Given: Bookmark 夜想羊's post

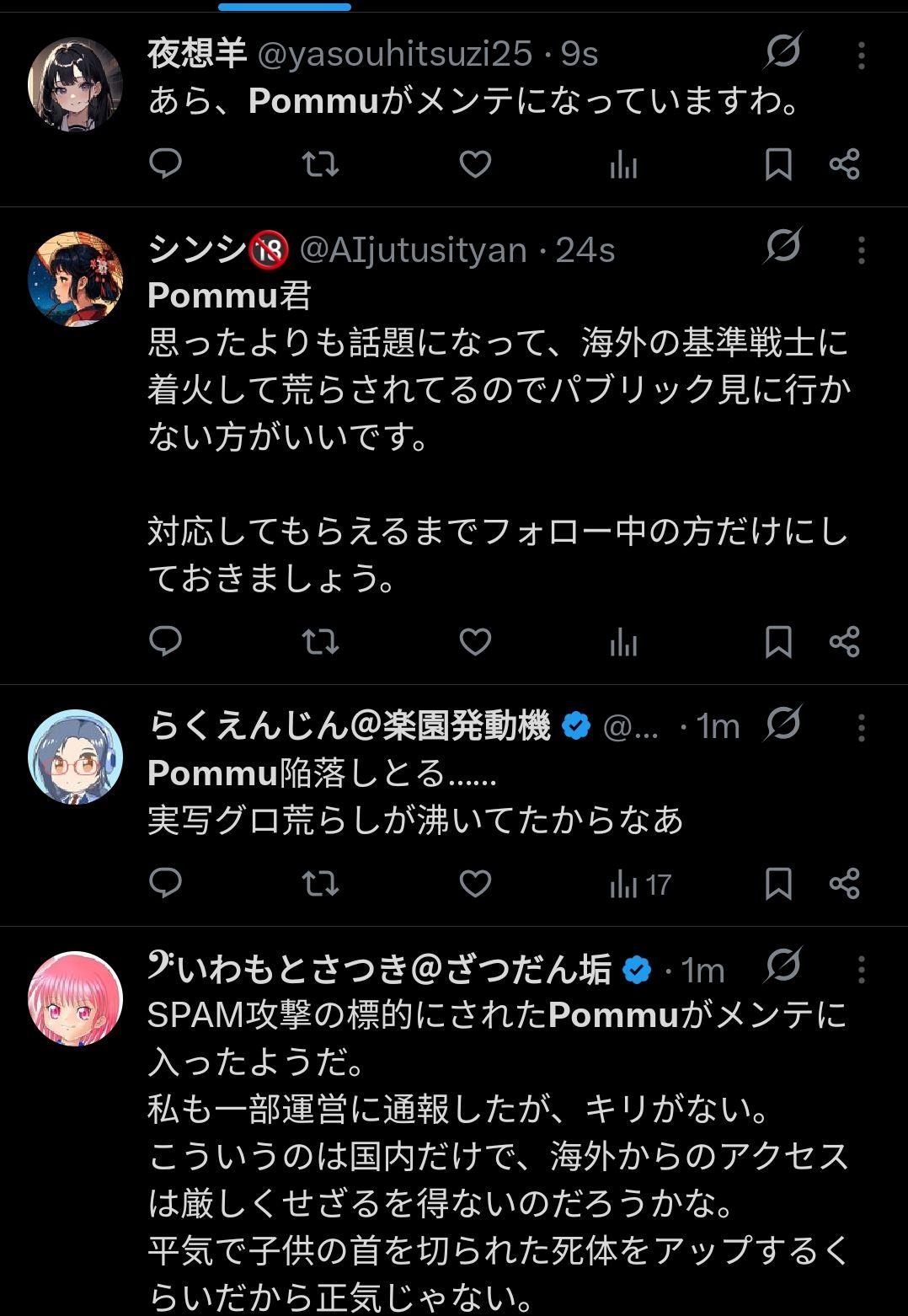Looking at the screenshot, I should click(778, 163).
